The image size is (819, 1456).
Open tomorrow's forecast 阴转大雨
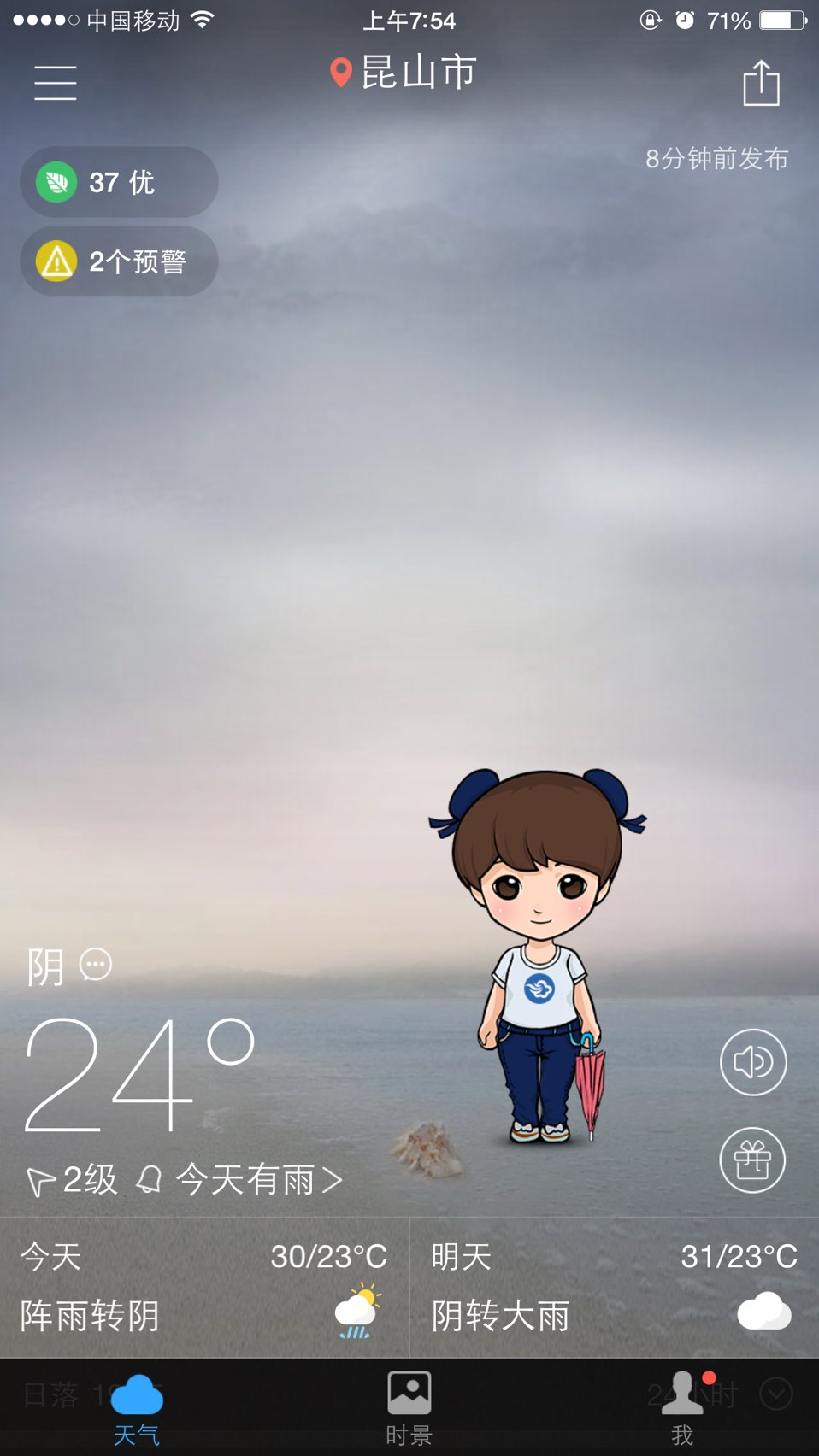[614, 1288]
